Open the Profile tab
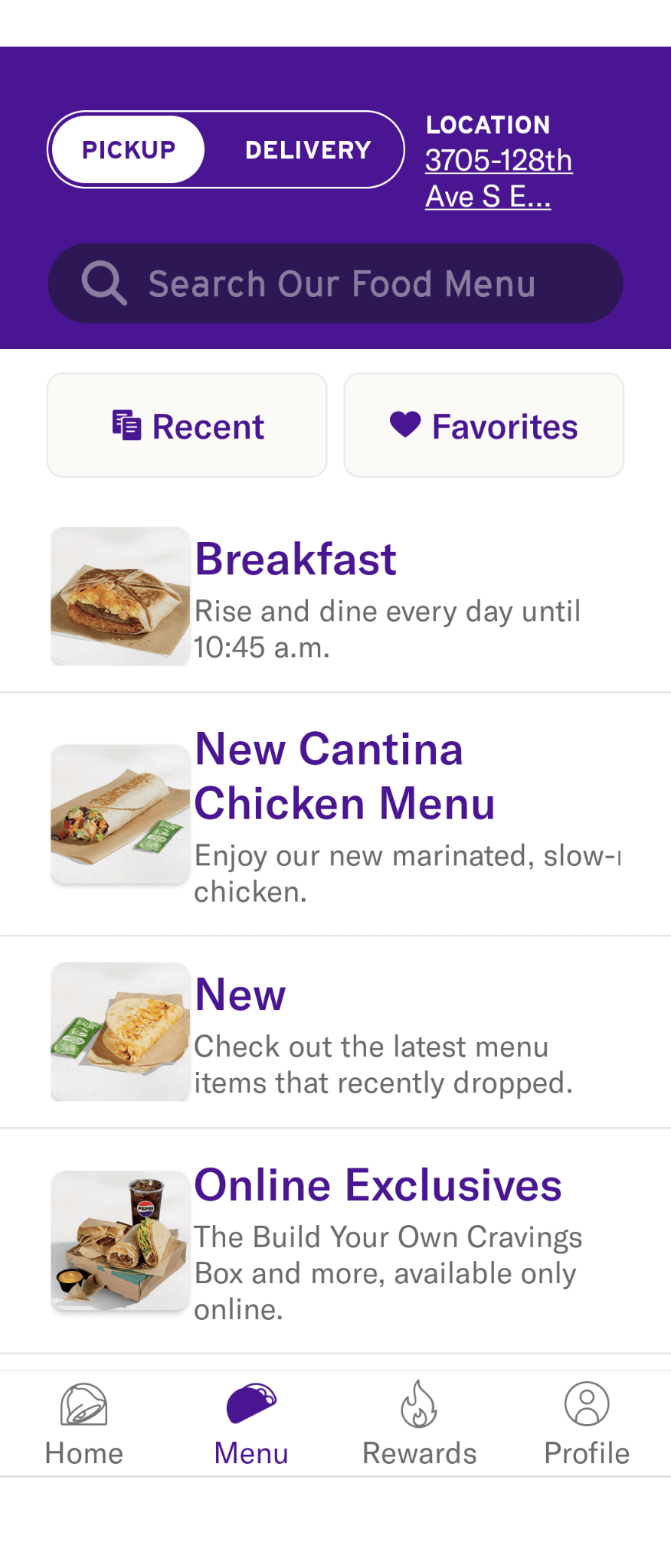Screen dimensions: 671x1568 [x=587, y=1424]
